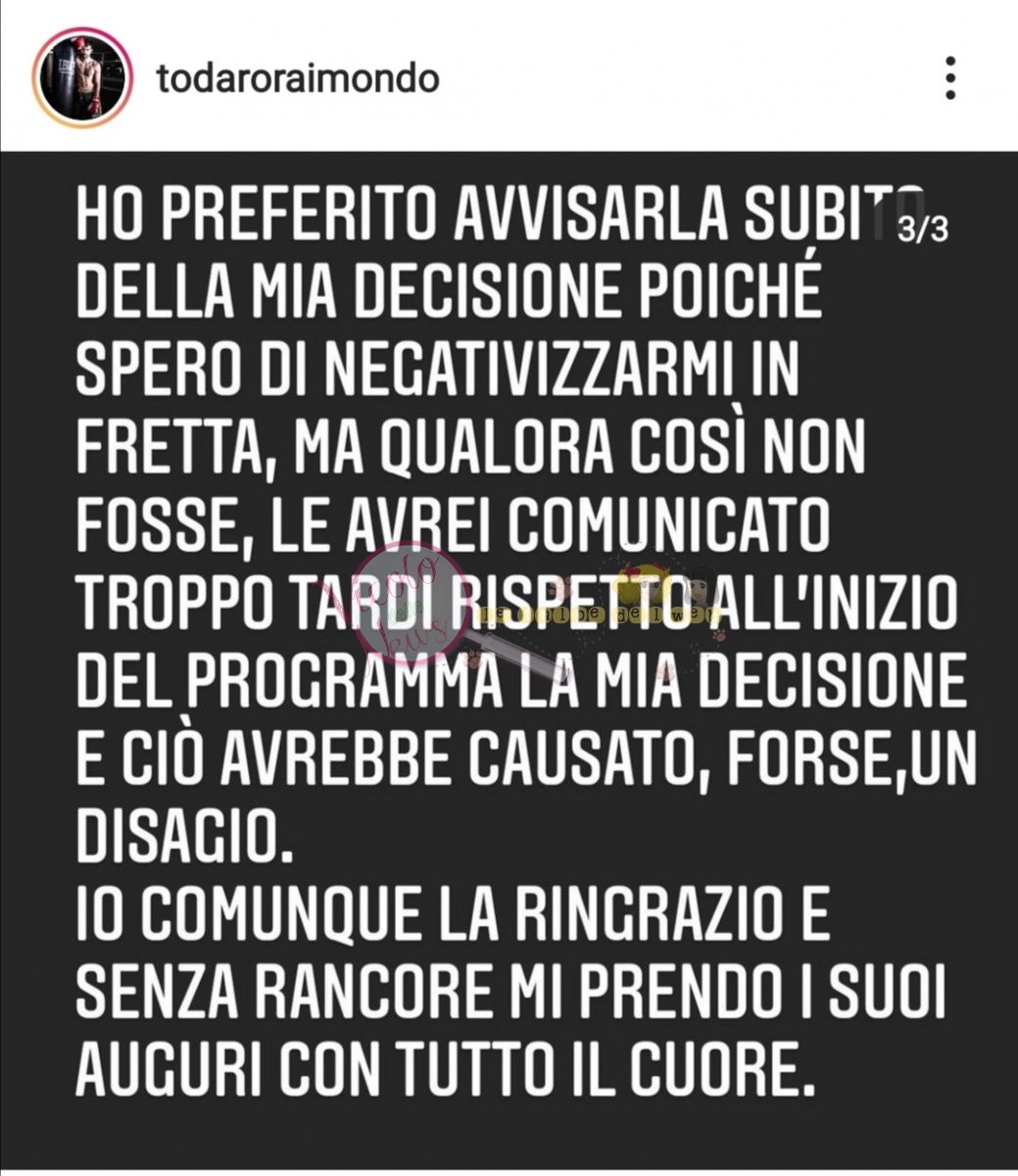Viewport: 1018px width, 1176px height.
Task: Open the todaroraimondo username link
Action: [x=297, y=78]
